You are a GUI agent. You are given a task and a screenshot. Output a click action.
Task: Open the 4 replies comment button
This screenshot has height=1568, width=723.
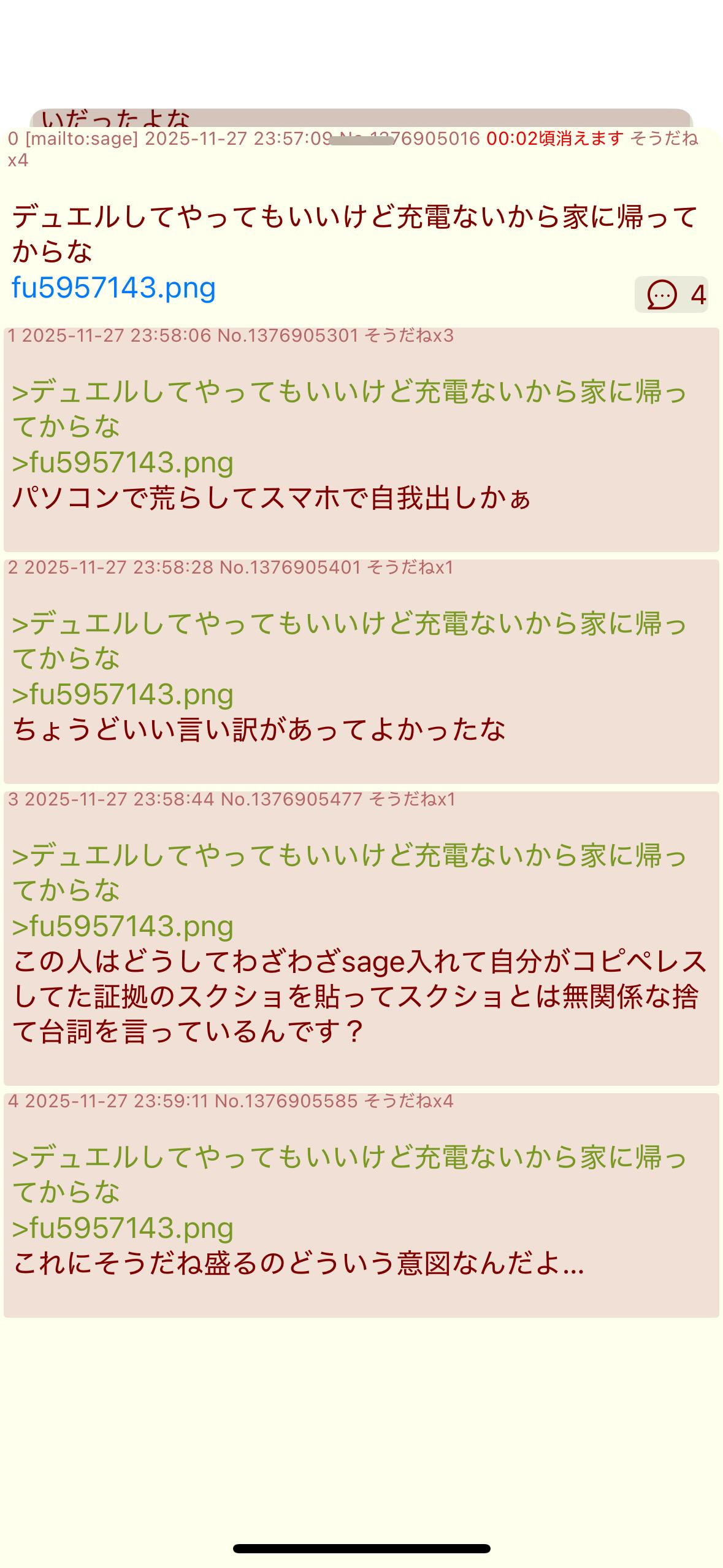(x=671, y=295)
